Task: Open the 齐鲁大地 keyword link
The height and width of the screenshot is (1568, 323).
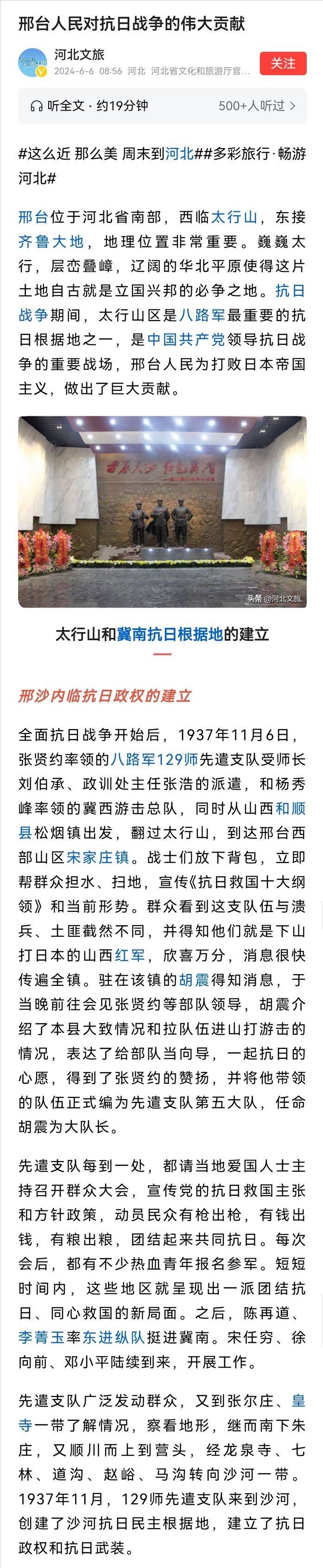Action: pos(51,242)
